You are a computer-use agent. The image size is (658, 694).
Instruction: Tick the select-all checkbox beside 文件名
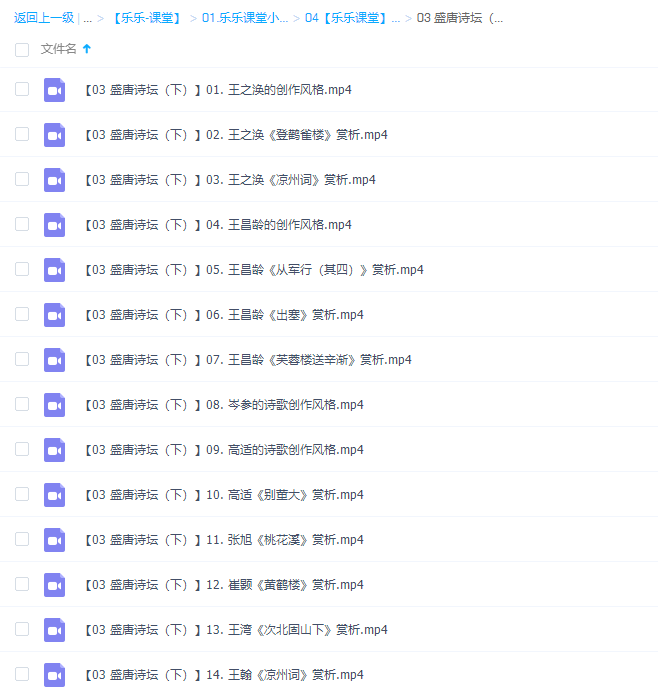point(22,50)
